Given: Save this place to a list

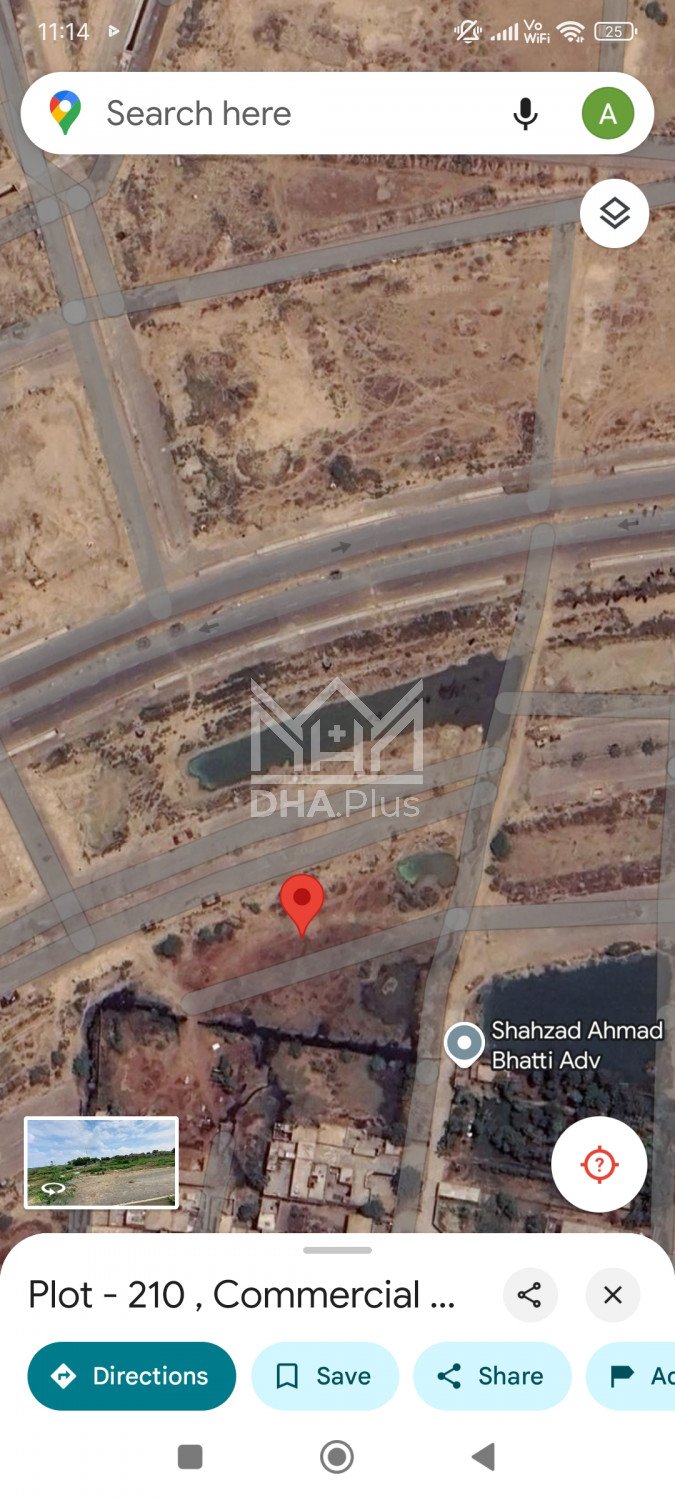Looking at the screenshot, I should pos(325,1376).
